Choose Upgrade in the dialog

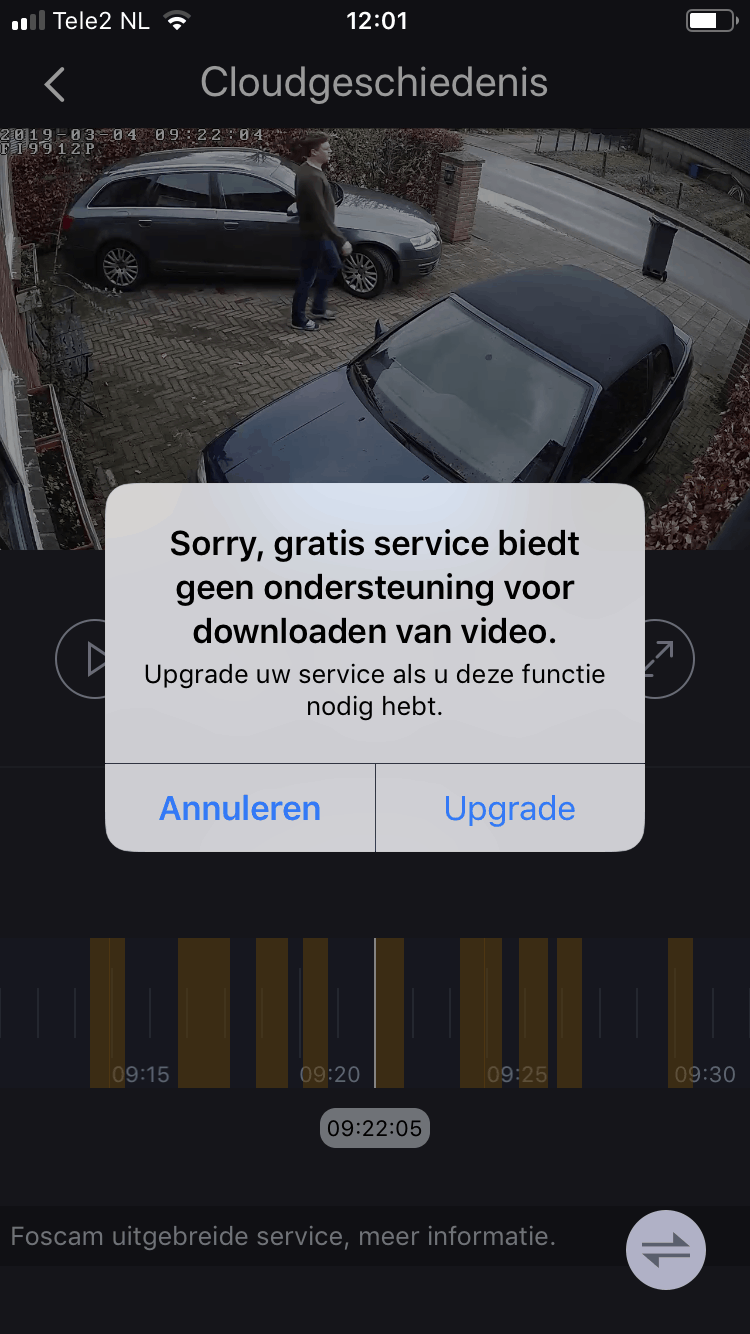510,808
